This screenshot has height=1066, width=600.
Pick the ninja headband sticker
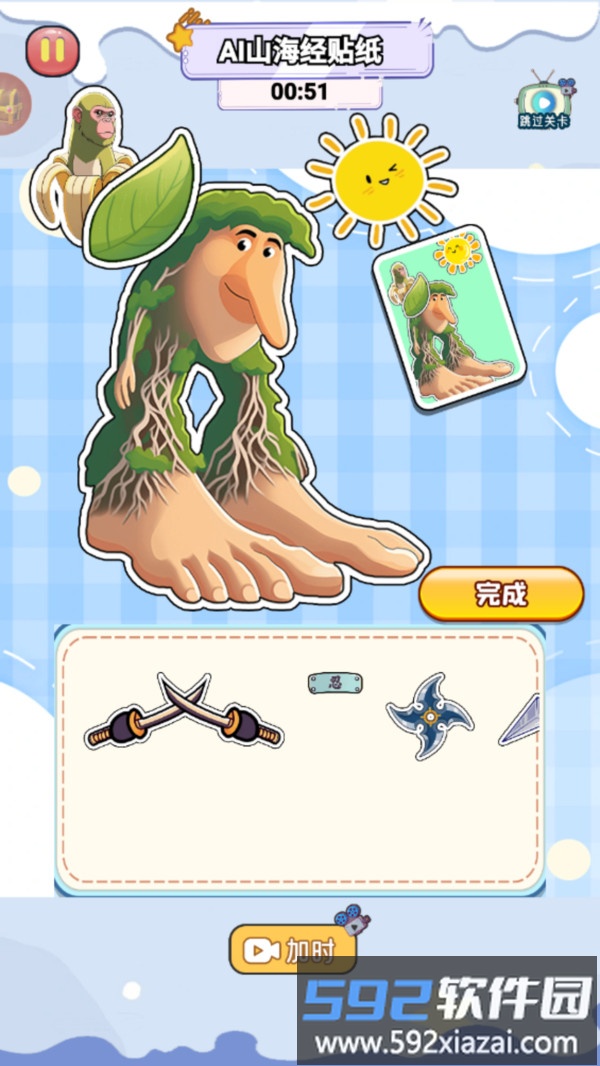click(335, 684)
